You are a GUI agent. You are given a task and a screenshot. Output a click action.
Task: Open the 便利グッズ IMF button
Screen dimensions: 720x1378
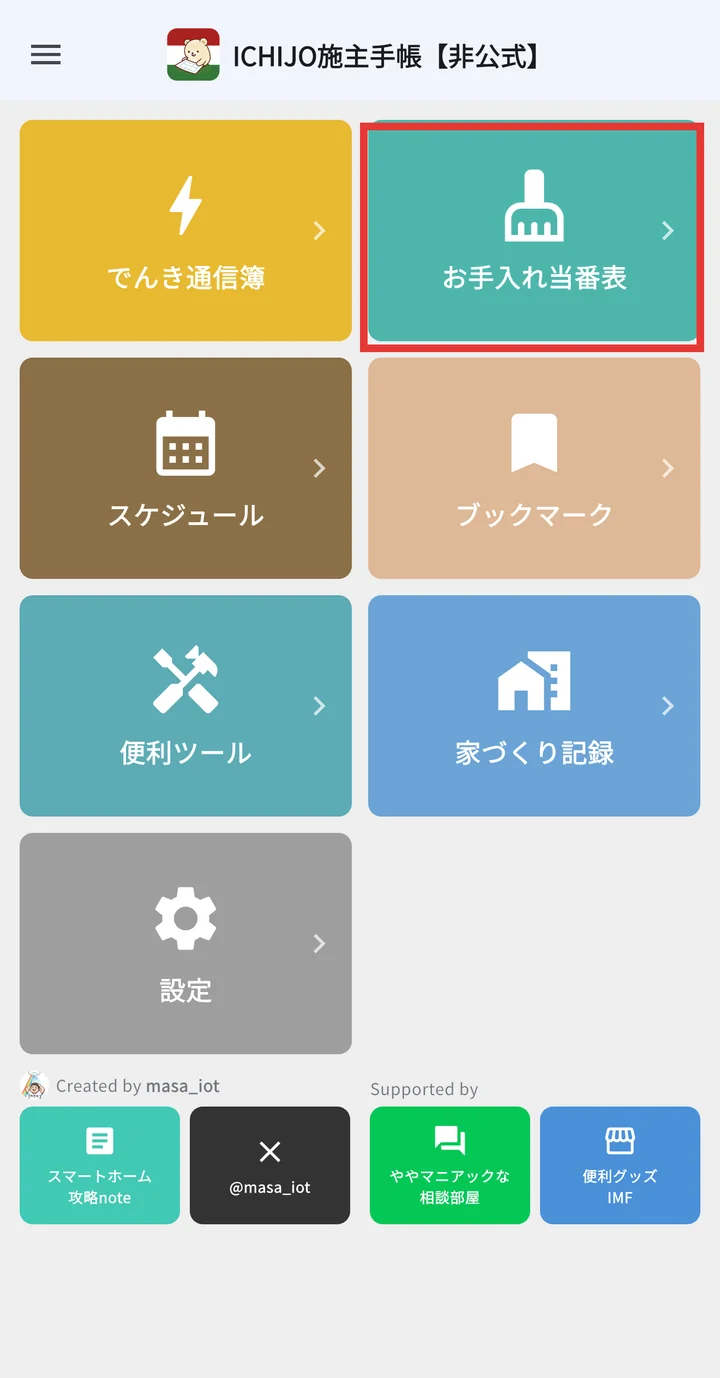click(x=620, y=1165)
